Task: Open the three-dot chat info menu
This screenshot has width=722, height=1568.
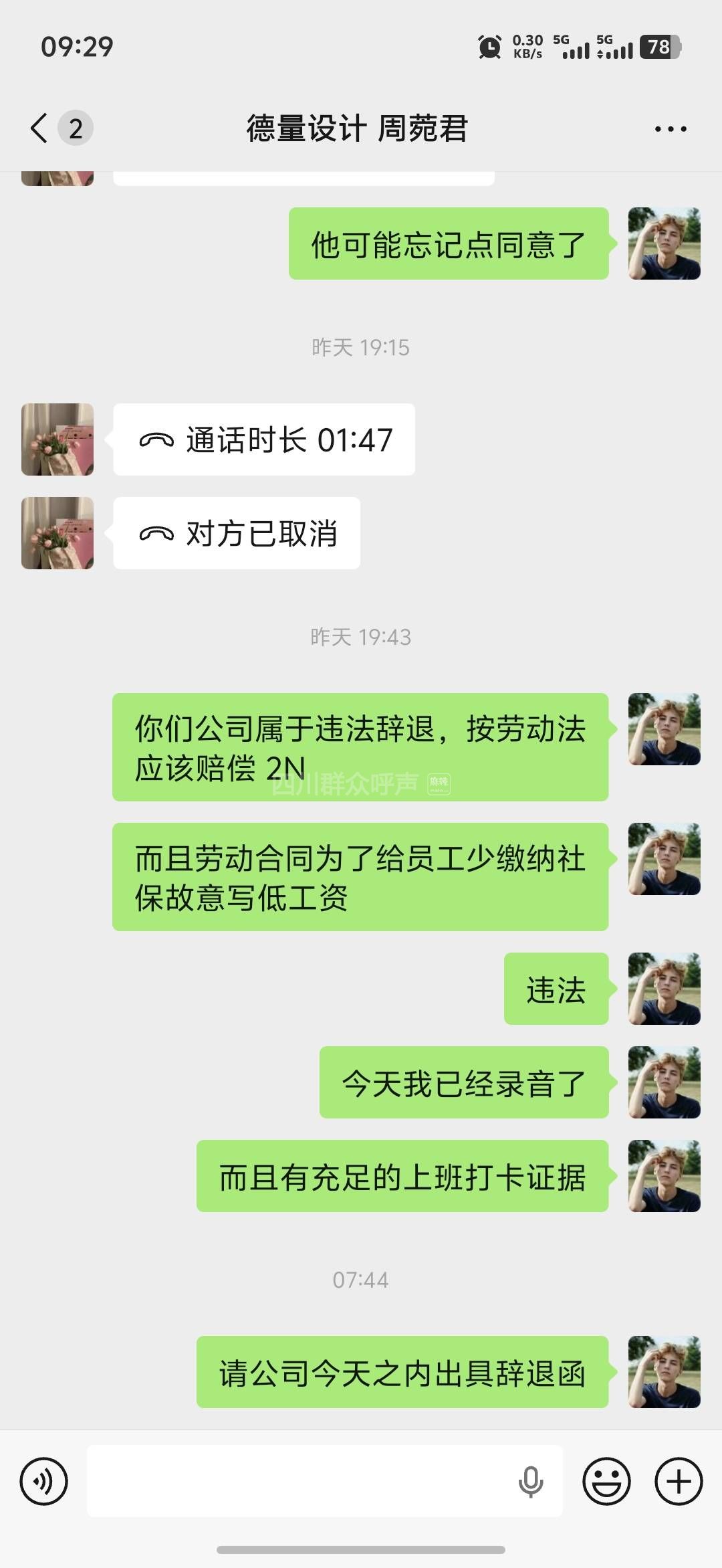Action: click(x=670, y=128)
